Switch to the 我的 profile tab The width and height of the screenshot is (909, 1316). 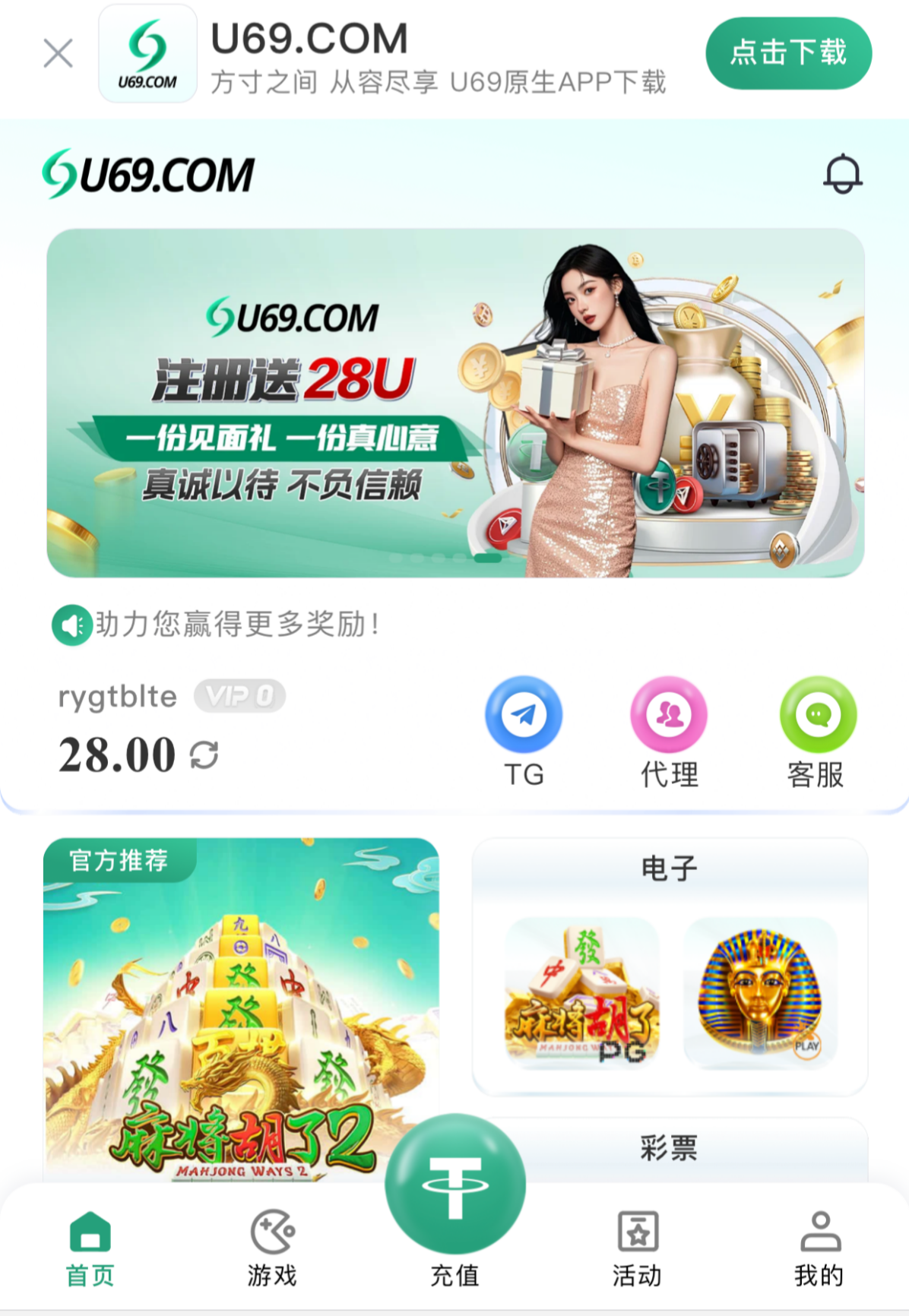pos(819,1248)
